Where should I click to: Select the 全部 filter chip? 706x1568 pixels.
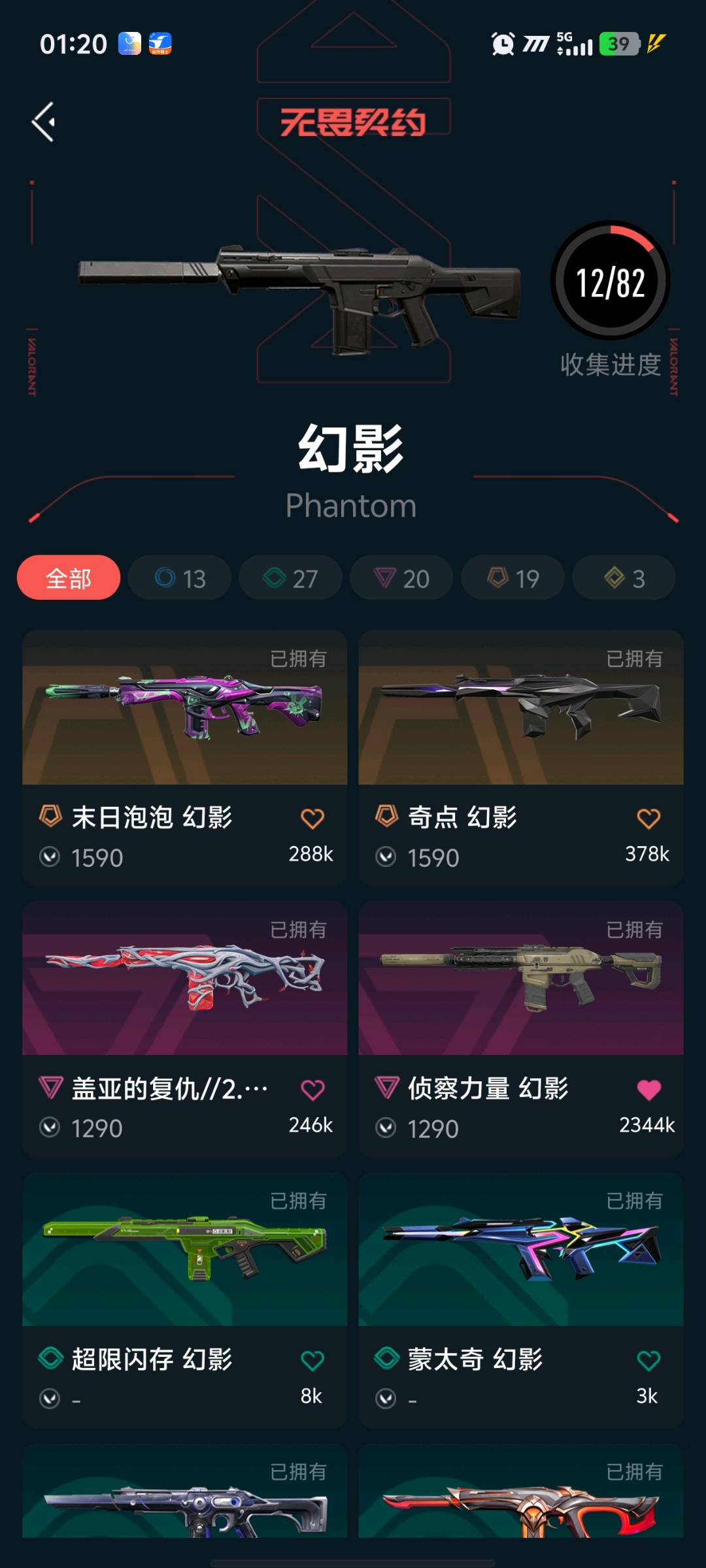click(x=69, y=578)
